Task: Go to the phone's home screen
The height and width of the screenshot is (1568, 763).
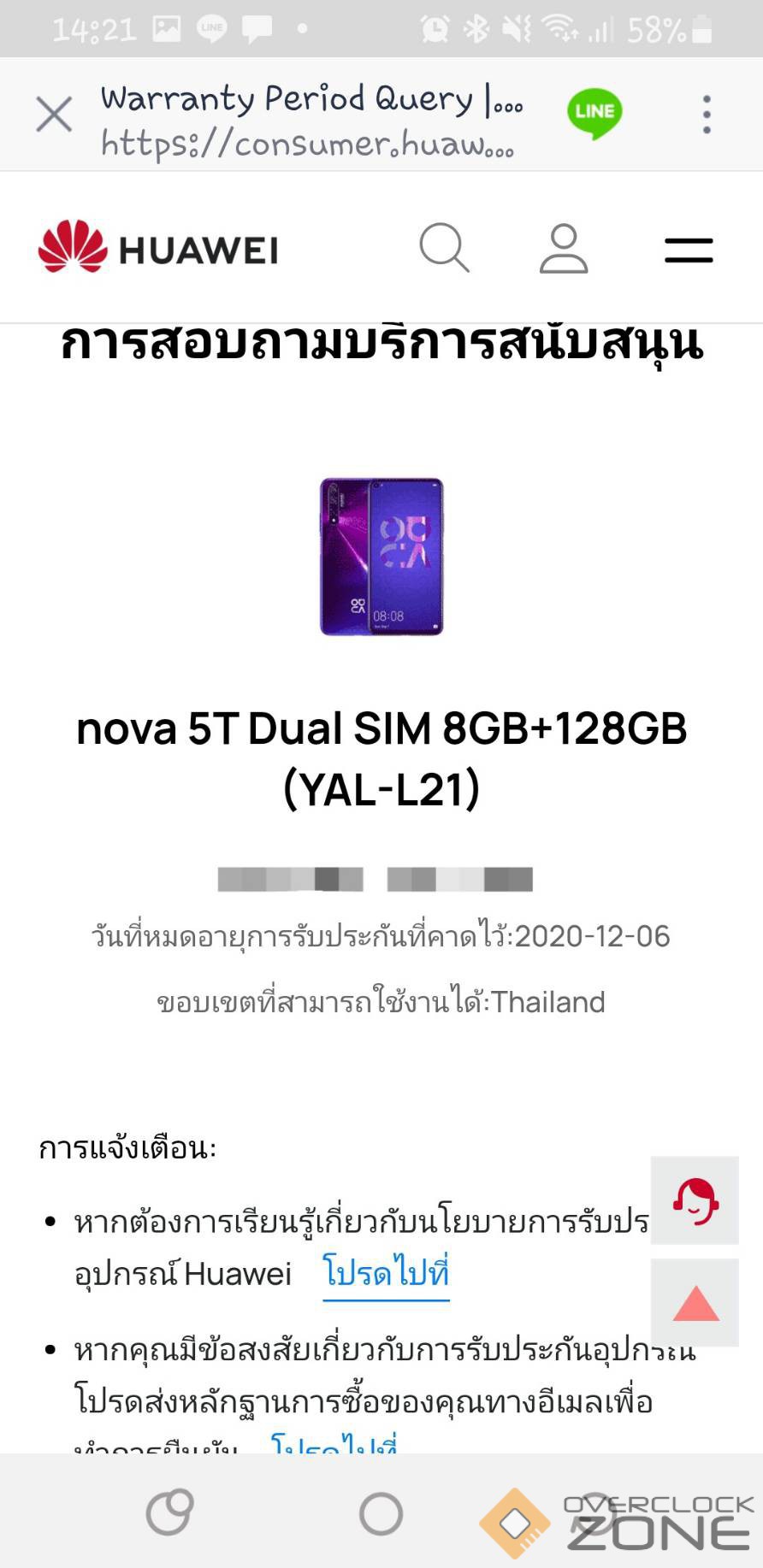Action: click(381, 1514)
